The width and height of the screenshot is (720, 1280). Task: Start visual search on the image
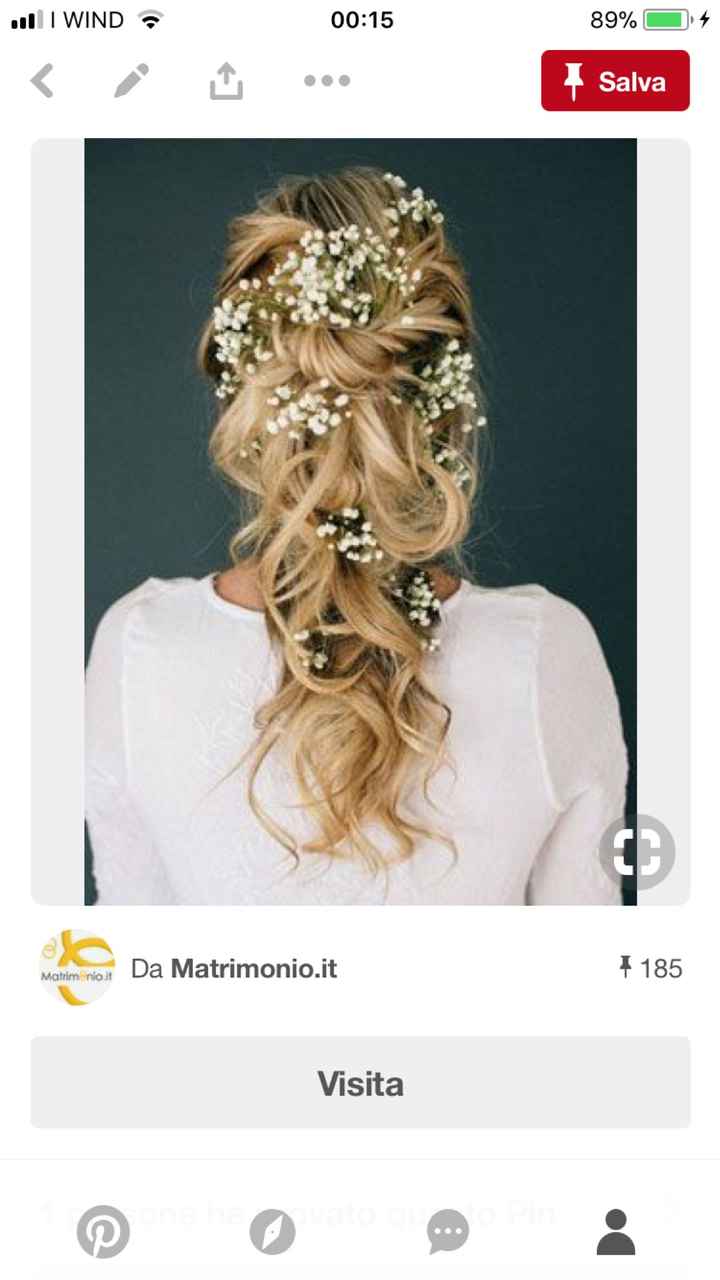pyautogui.click(x=637, y=852)
